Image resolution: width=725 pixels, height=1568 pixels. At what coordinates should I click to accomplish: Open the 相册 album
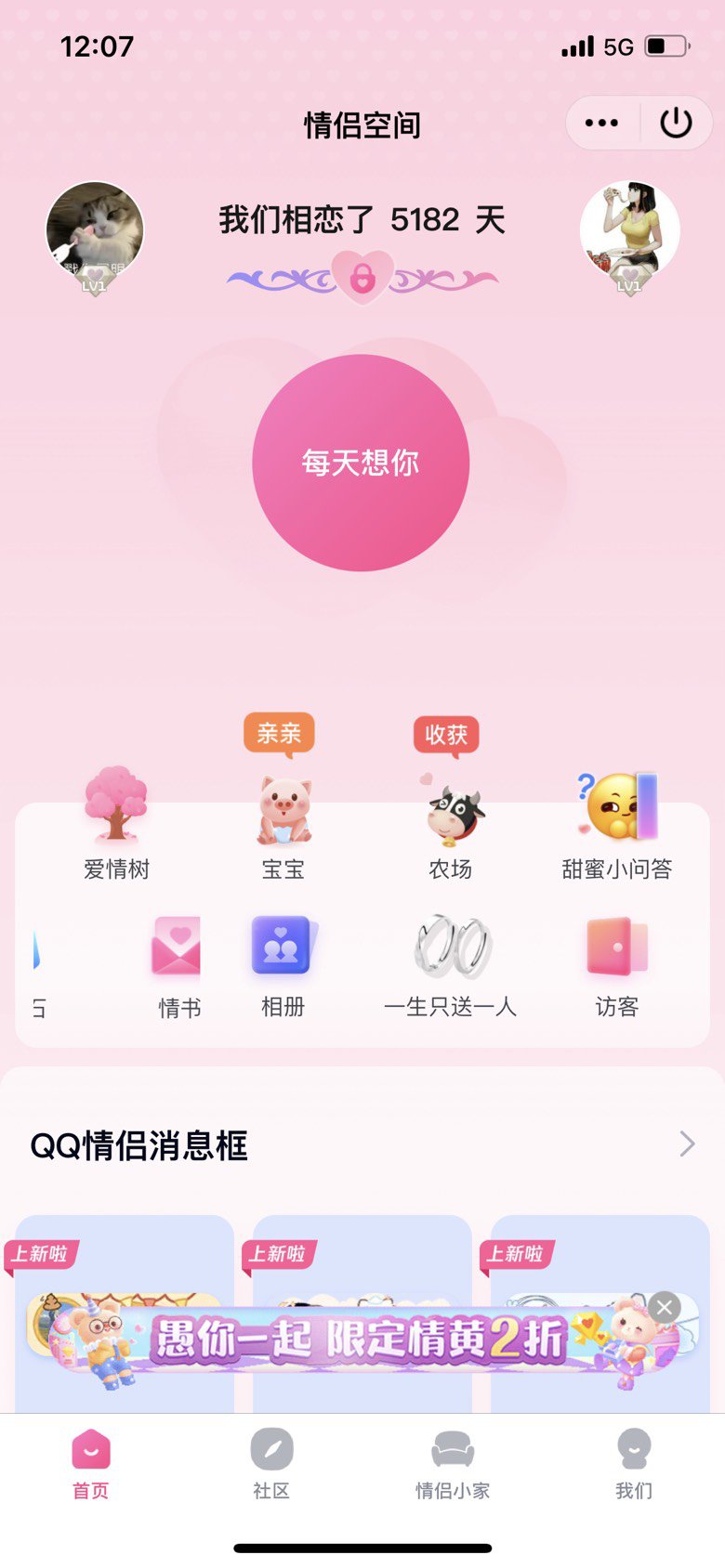pyautogui.click(x=283, y=968)
